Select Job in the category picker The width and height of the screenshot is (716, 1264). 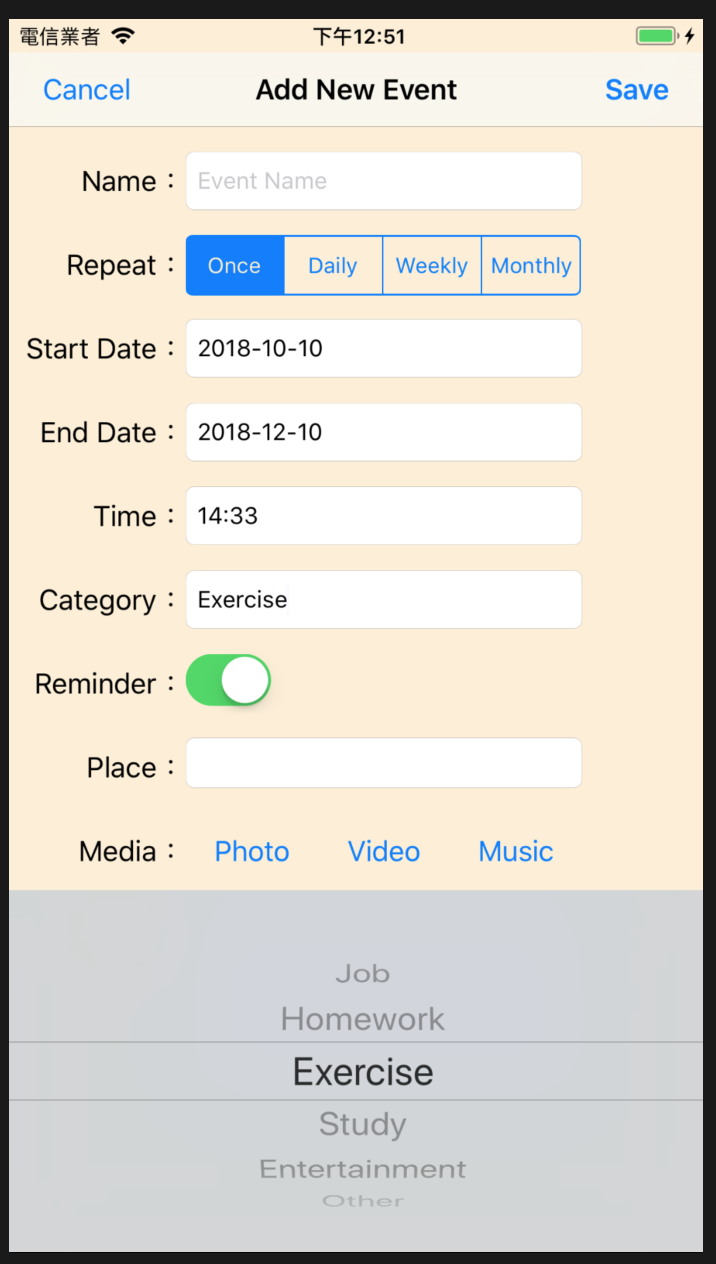362,973
